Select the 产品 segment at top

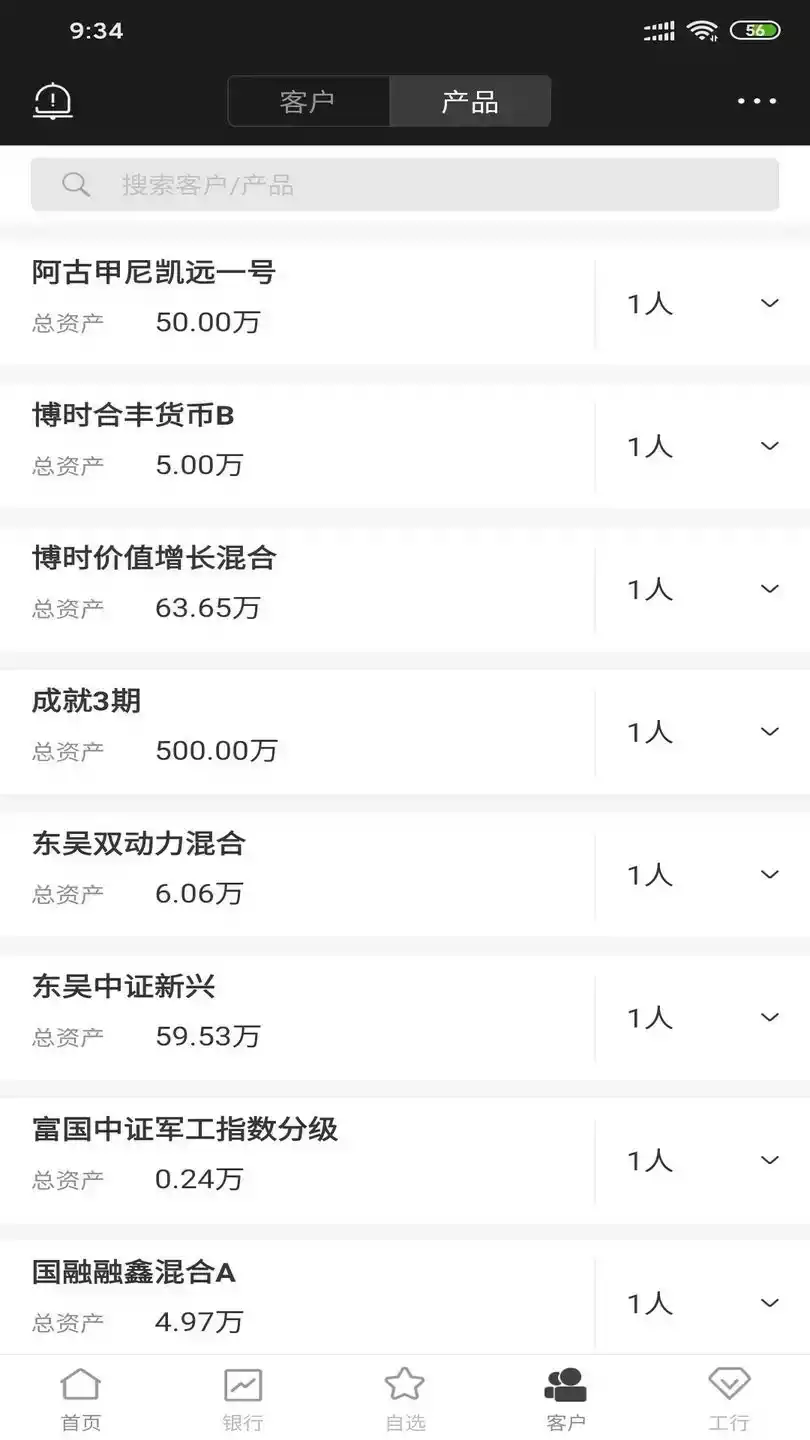click(470, 101)
